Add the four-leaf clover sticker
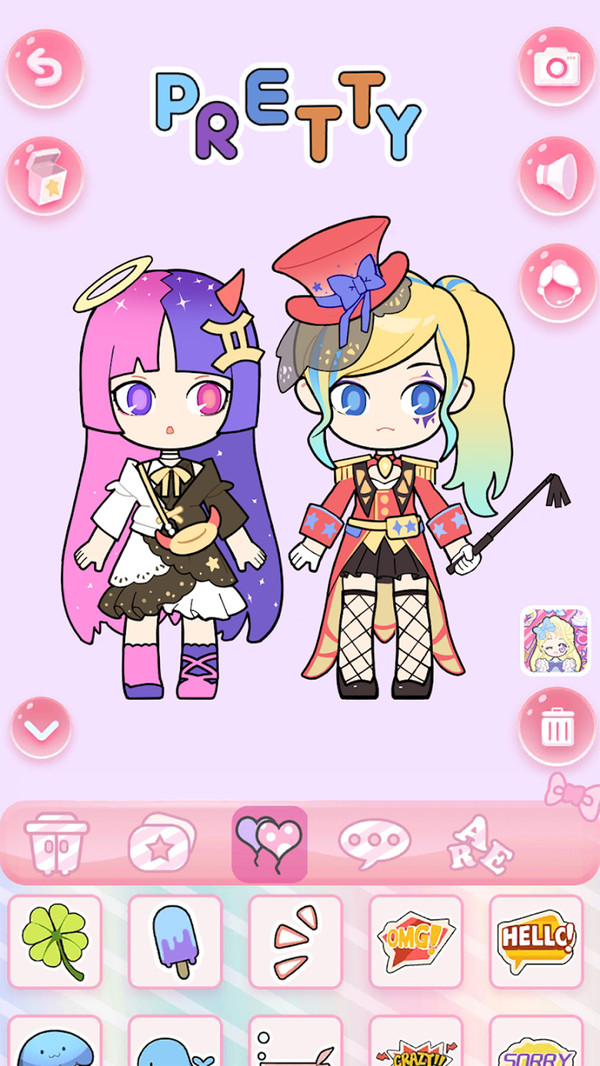600x1066 pixels. 55,942
